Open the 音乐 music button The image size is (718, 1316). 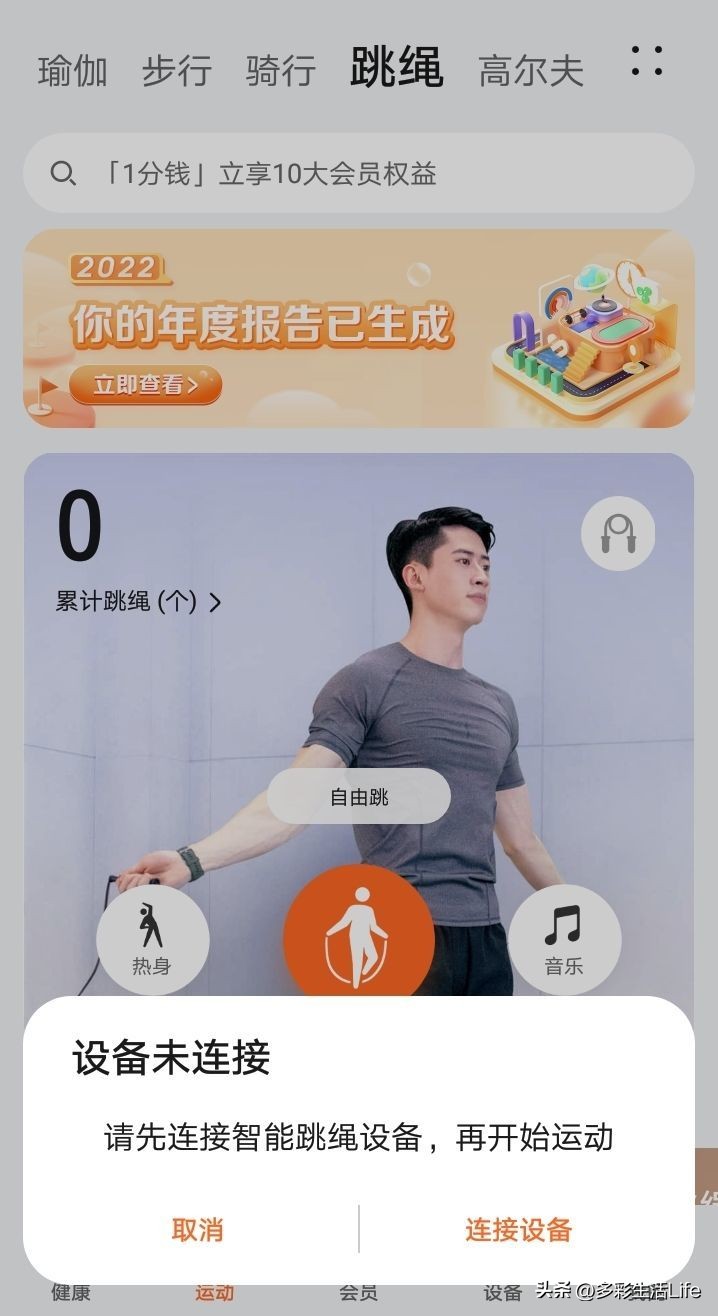tap(564, 939)
